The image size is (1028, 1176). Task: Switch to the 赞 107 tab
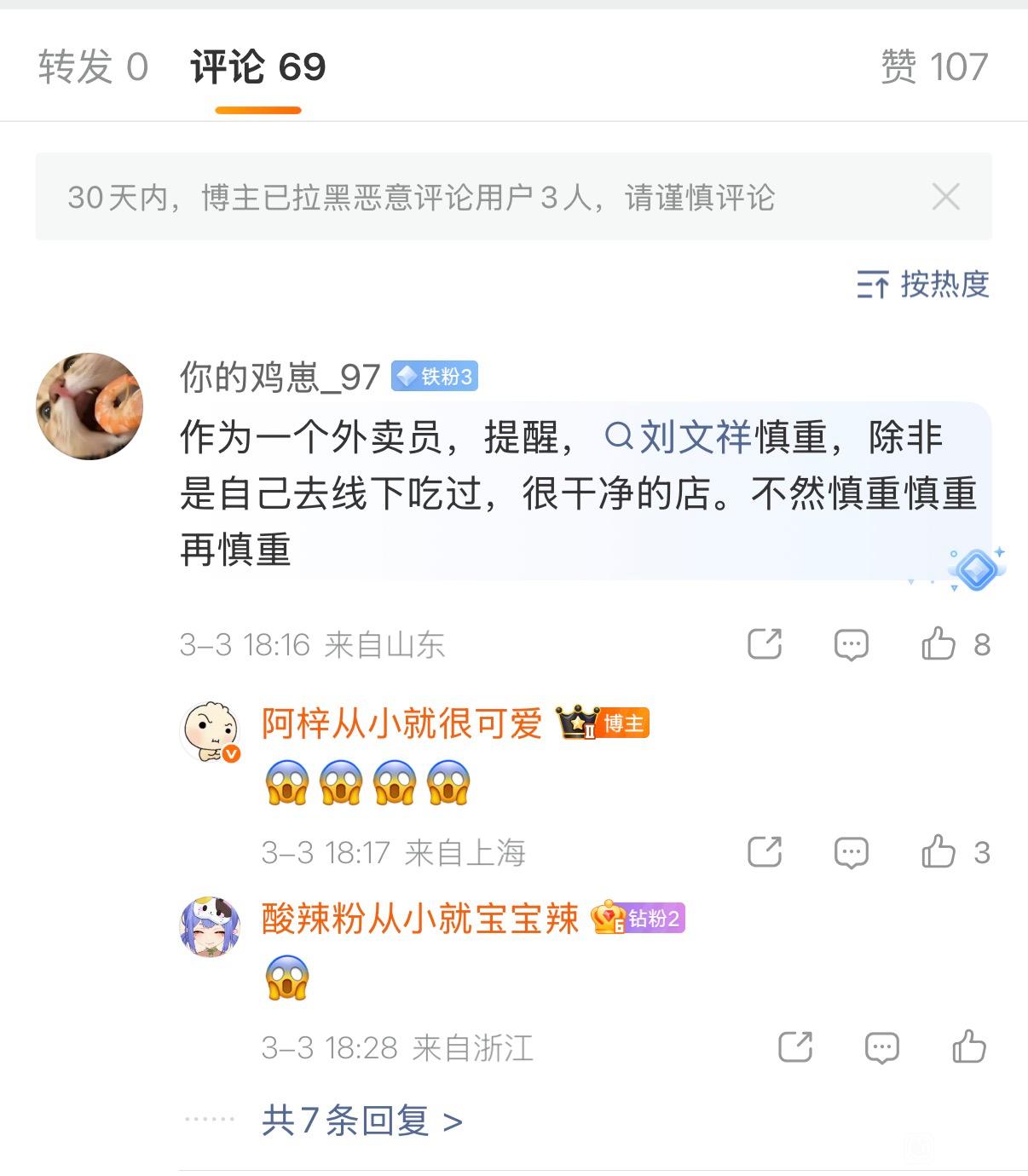933,66
